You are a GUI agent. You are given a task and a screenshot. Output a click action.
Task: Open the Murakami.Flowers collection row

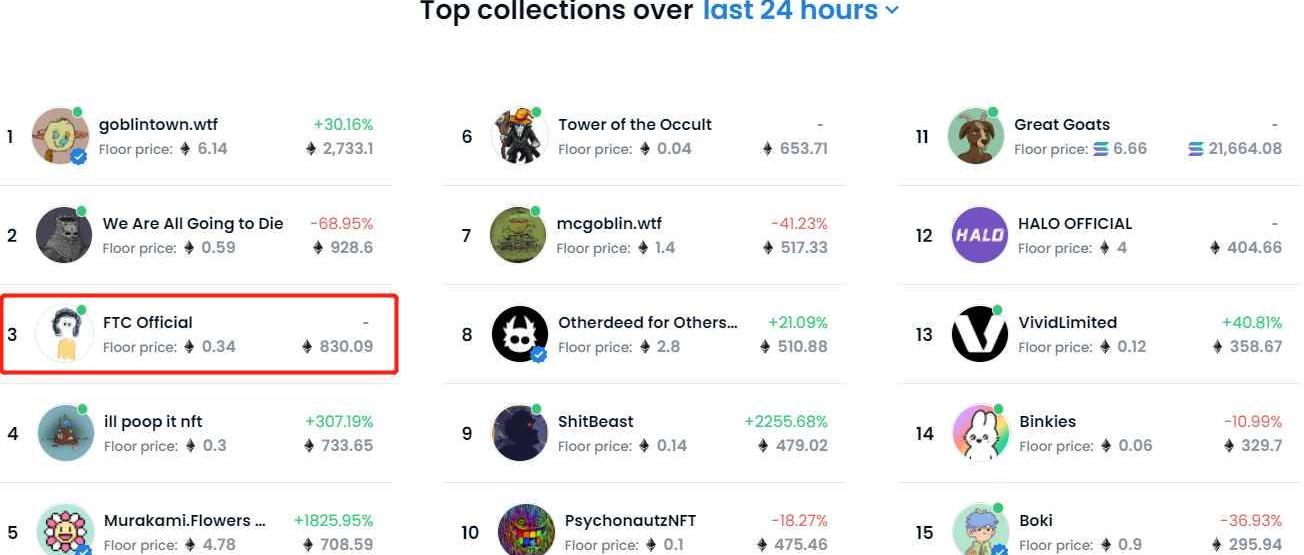[x=184, y=521]
